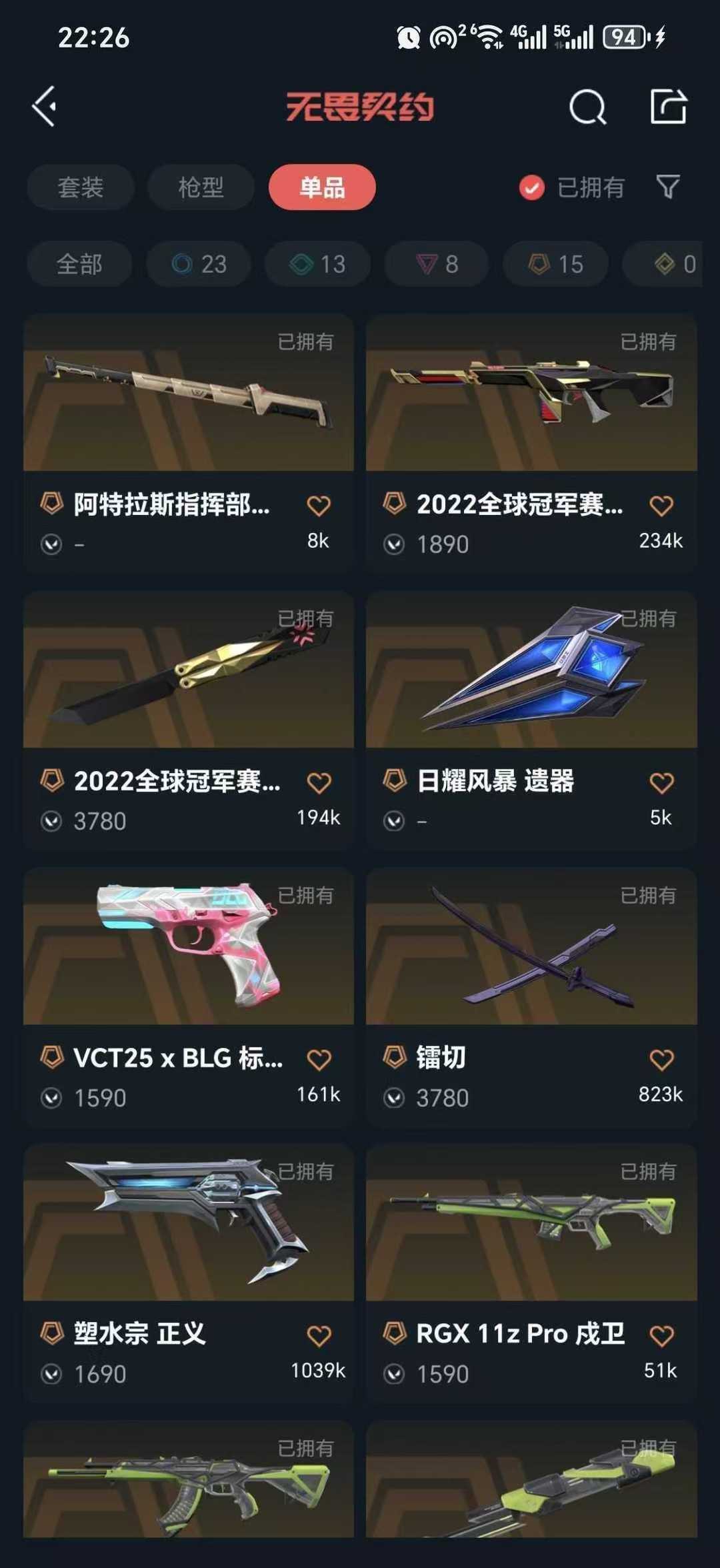Keep the 单品 tab selected
Viewport: 720px width, 1568px height.
pyautogui.click(x=323, y=187)
